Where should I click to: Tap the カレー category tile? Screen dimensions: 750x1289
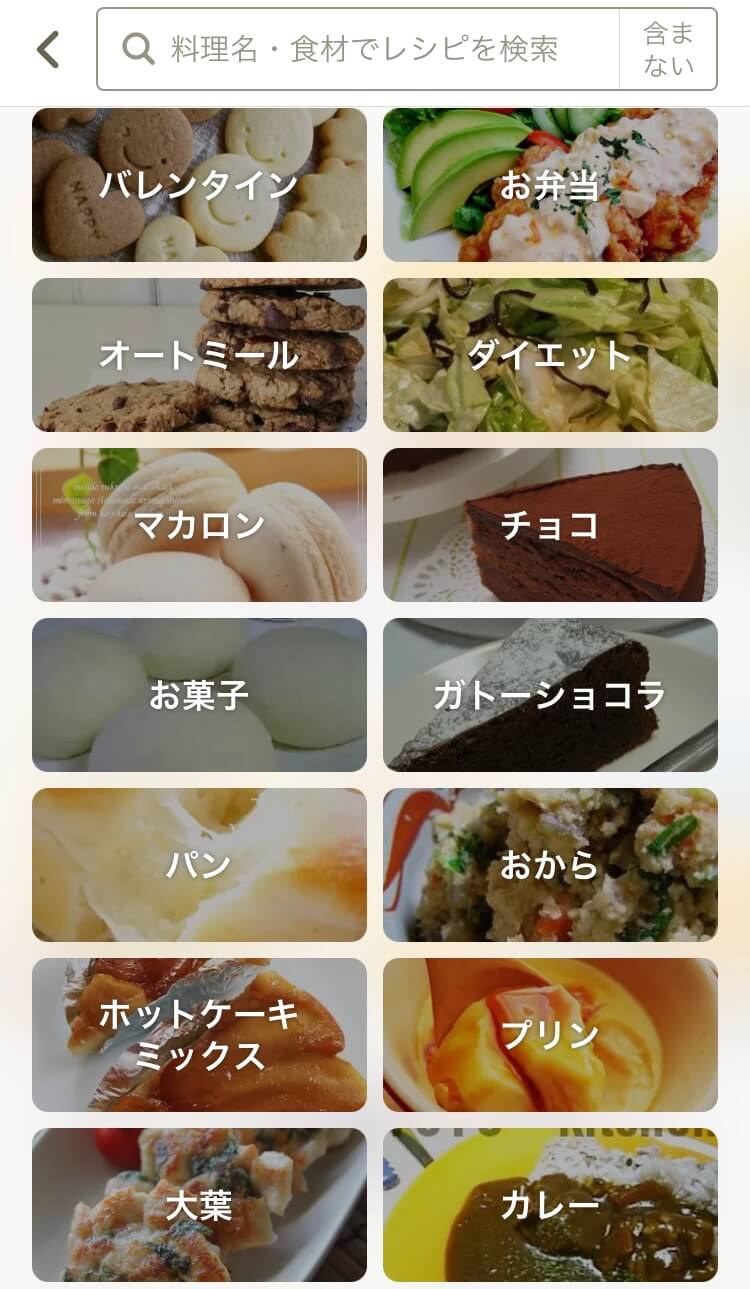[x=550, y=1205]
